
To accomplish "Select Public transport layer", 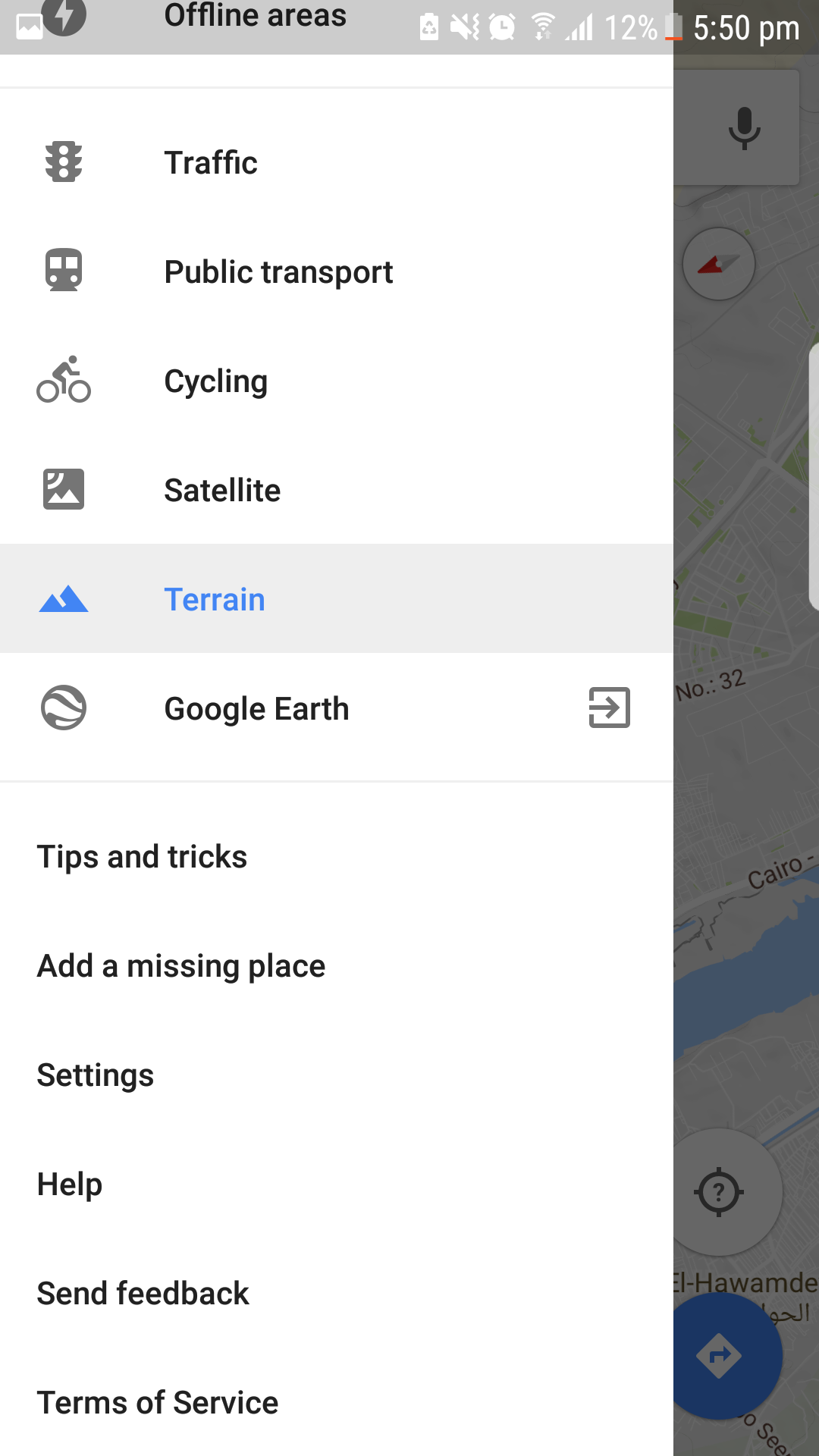I will click(x=337, y=271).
